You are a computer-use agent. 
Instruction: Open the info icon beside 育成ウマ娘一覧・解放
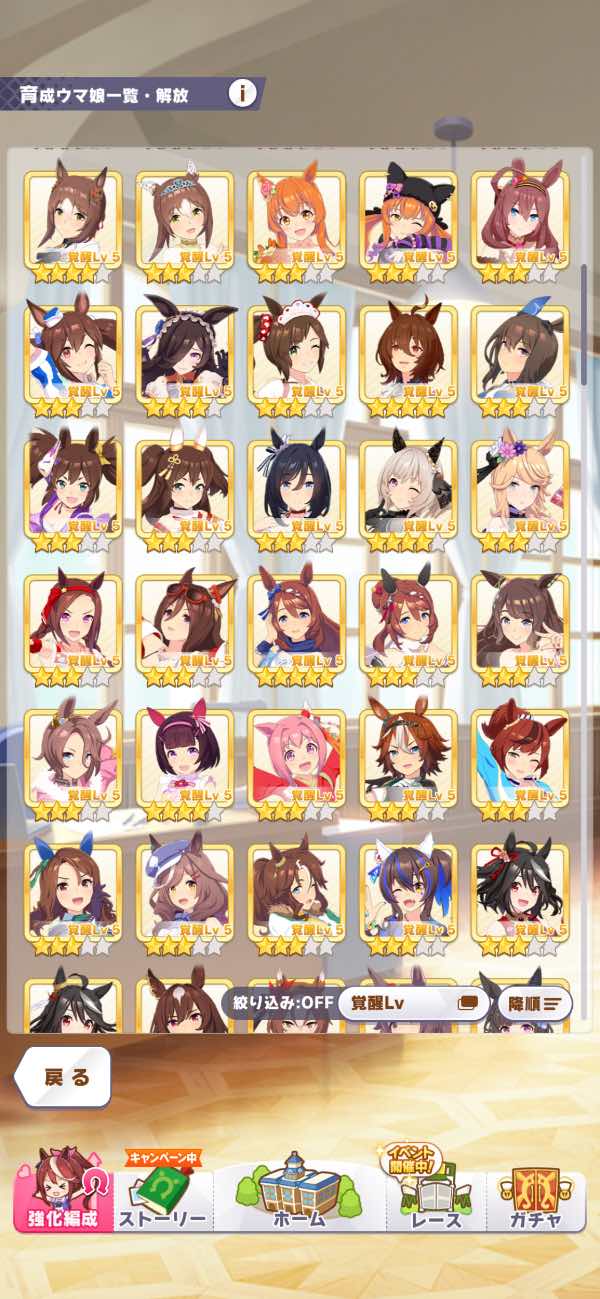tap(241, 94)
